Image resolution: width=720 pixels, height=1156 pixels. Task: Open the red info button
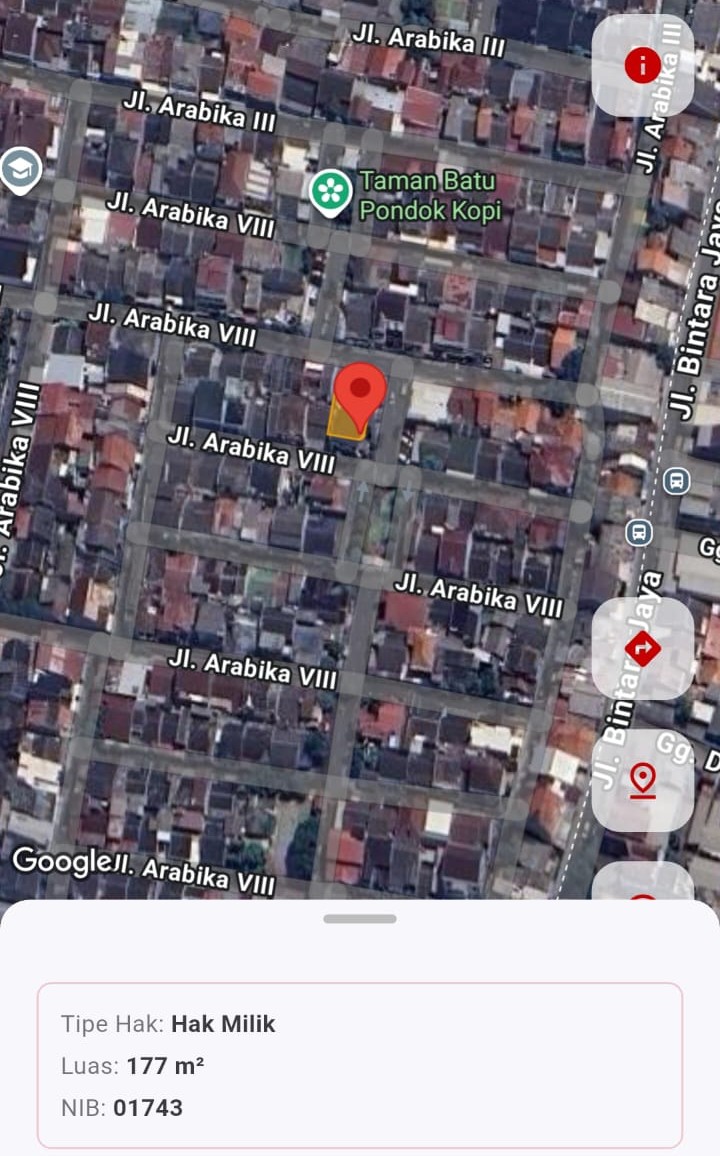pos(642,67)
